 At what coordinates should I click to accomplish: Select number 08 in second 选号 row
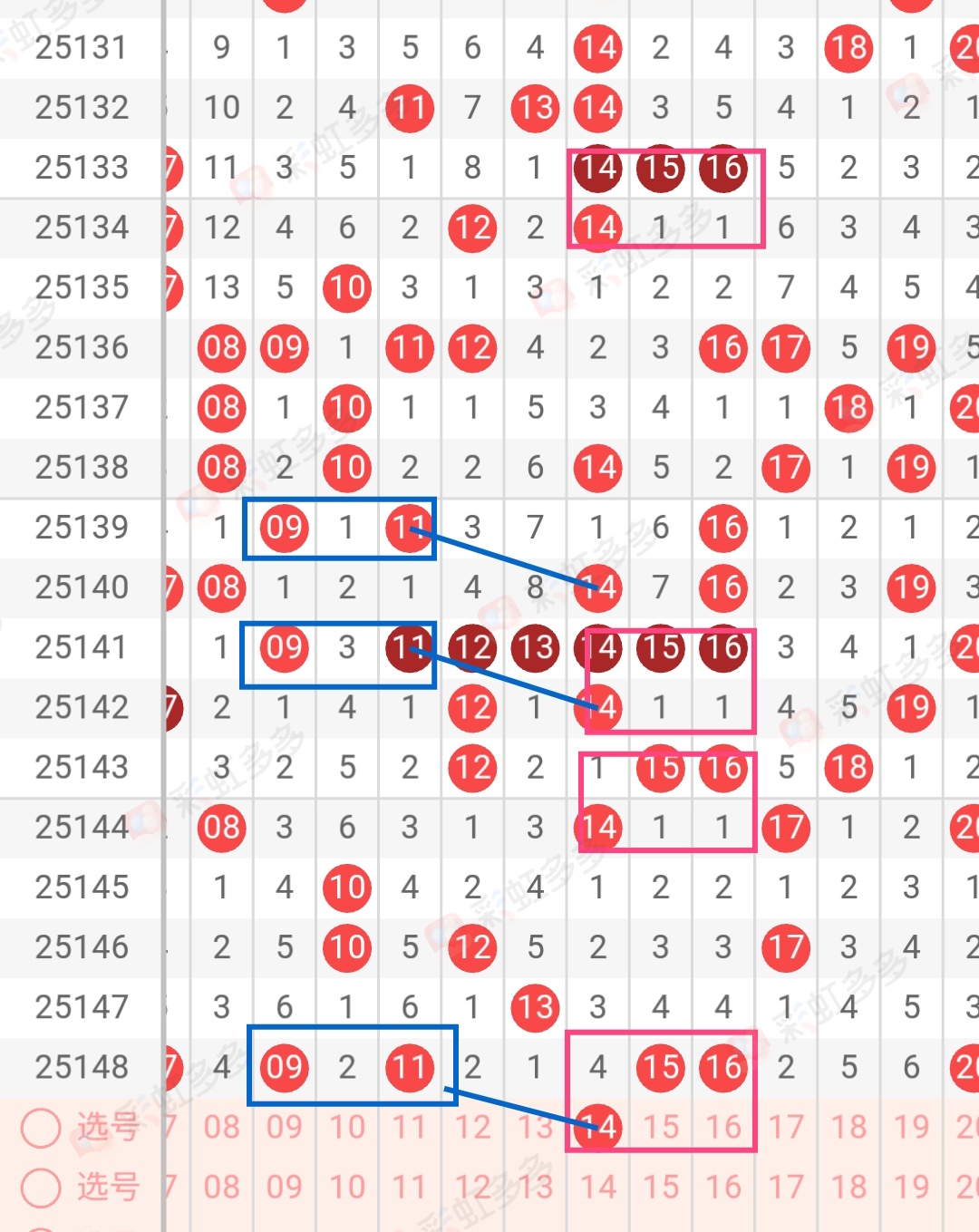coord(222,1188)
